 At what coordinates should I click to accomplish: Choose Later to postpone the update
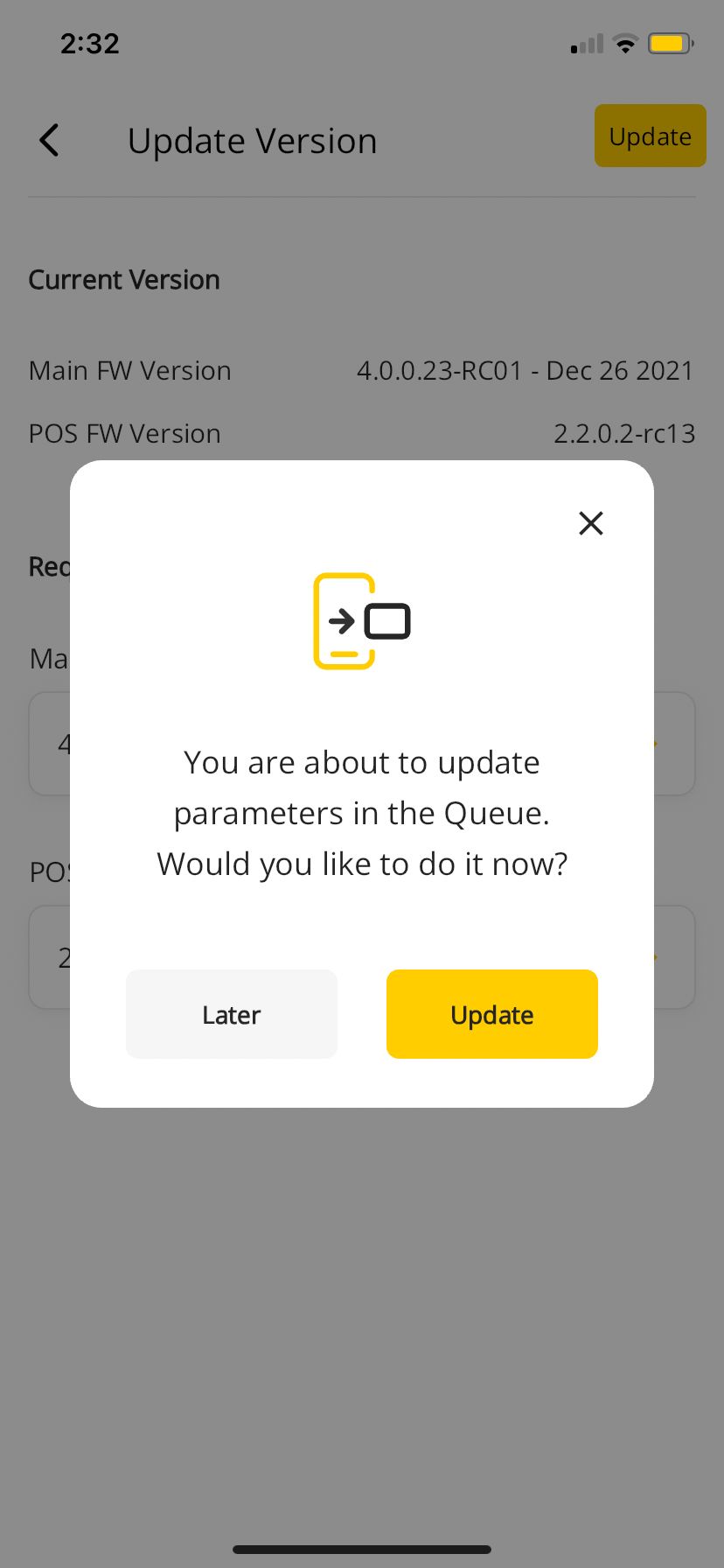[232, 1014]
